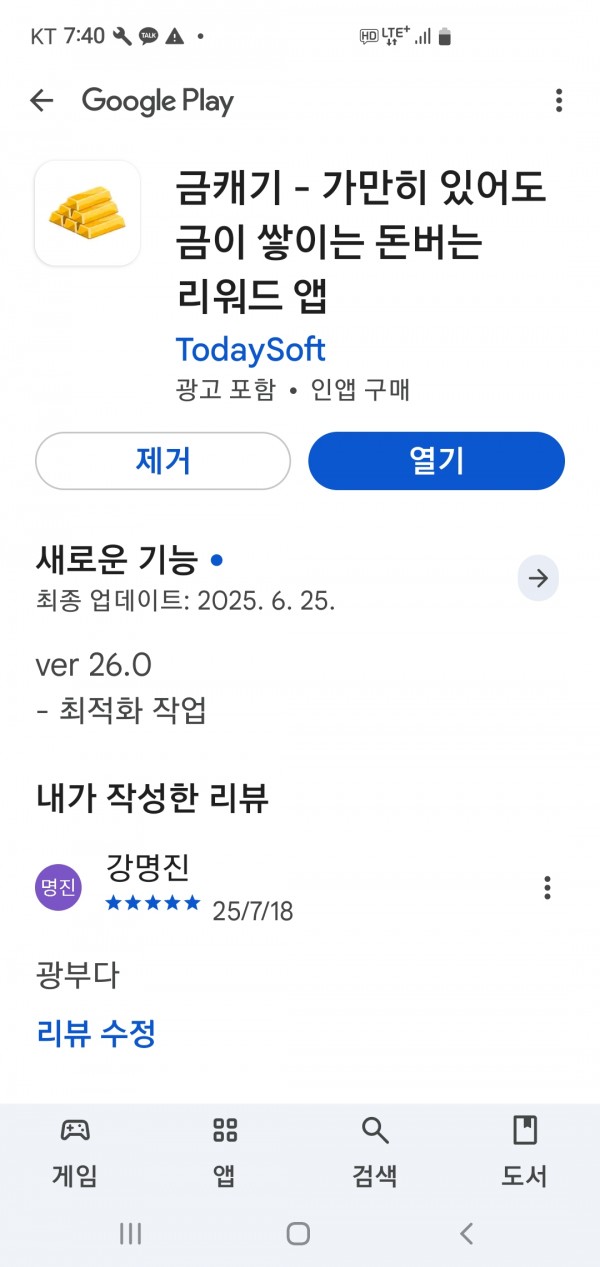Open recent apps from the navigation bar
Image resolution: width=600 pixels, height=1267 pixels.
pos(130,1233)
